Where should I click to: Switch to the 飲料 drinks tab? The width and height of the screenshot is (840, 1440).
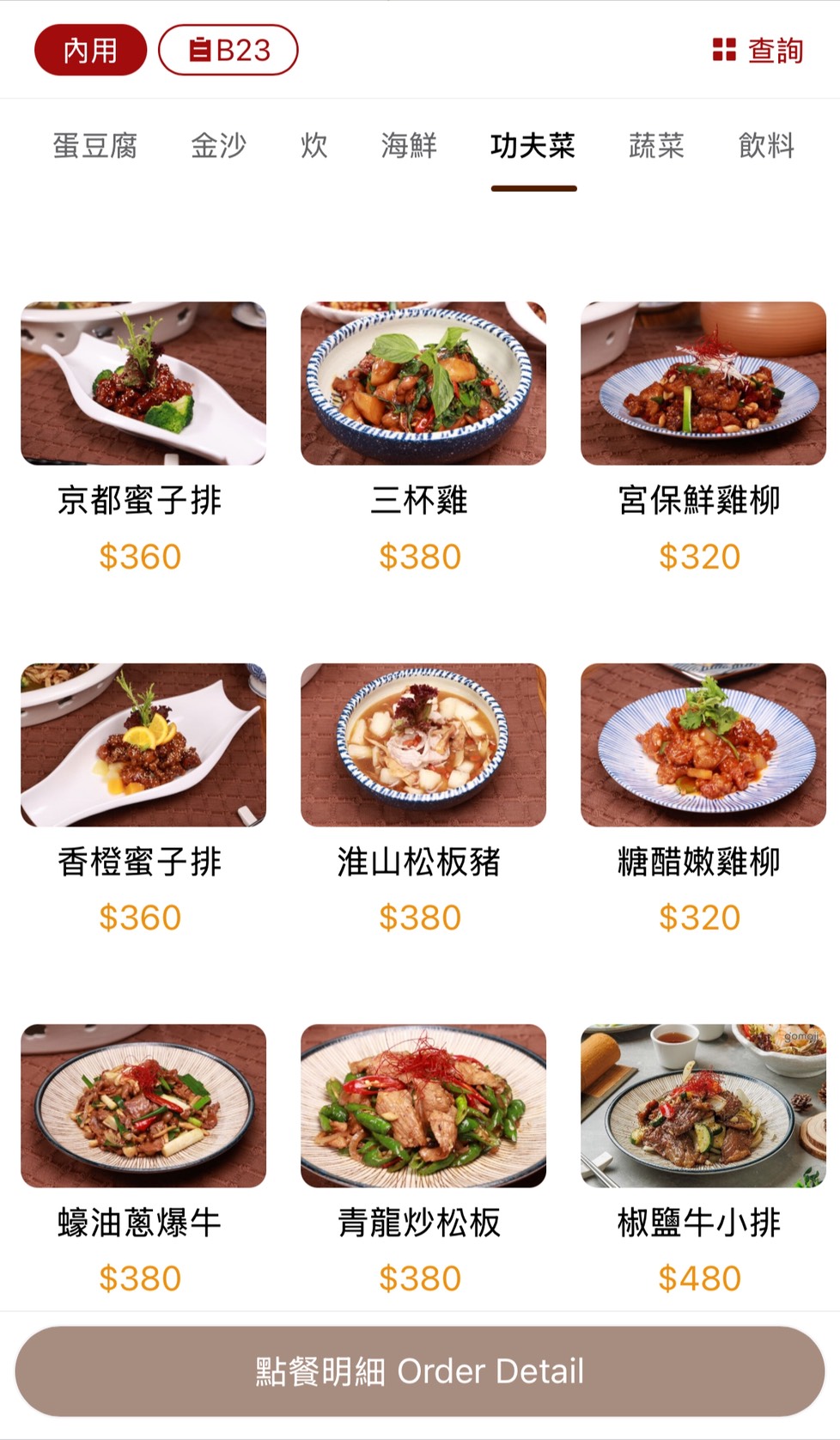tap(766, 145)
